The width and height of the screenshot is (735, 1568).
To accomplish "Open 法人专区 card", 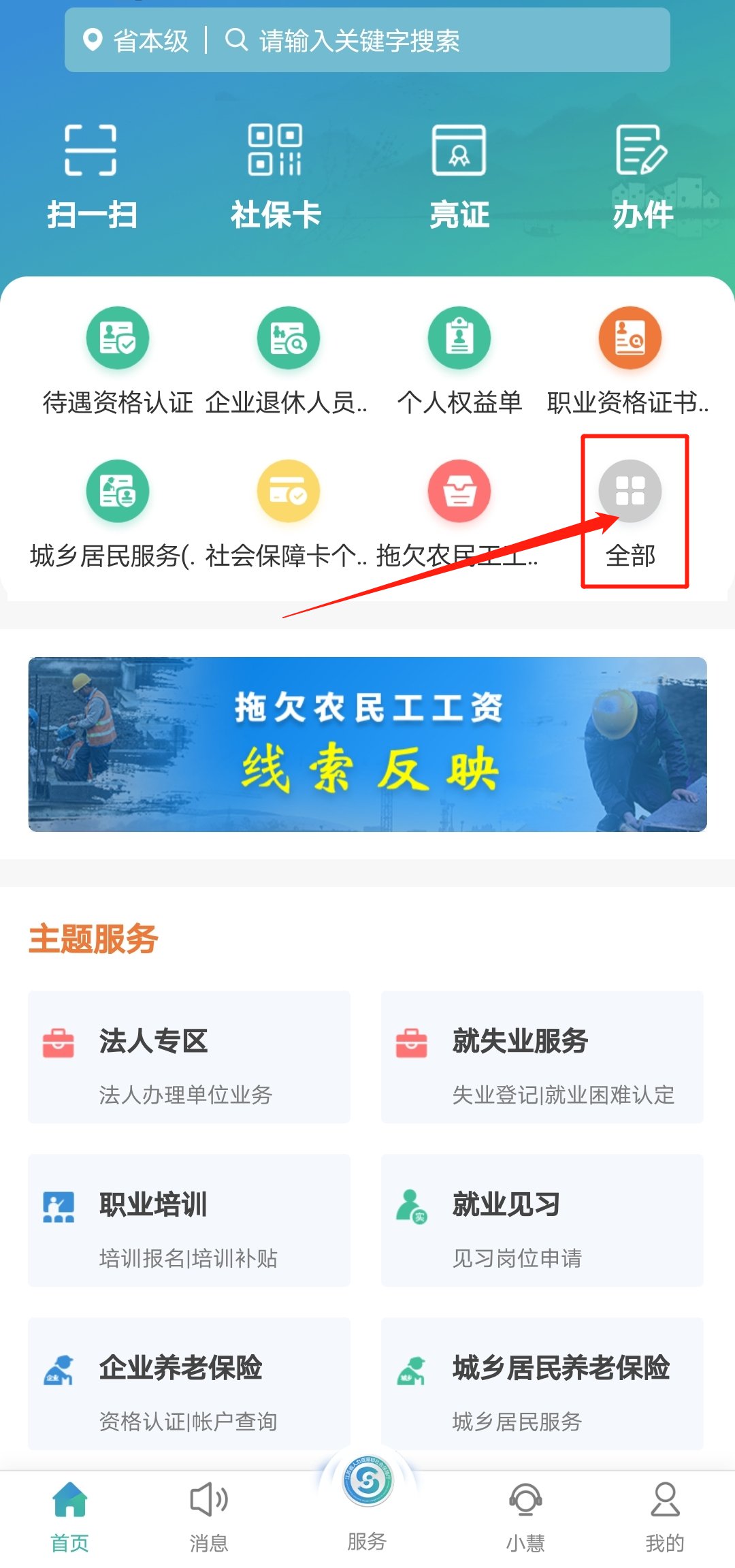I will (x=189, y=1057).
